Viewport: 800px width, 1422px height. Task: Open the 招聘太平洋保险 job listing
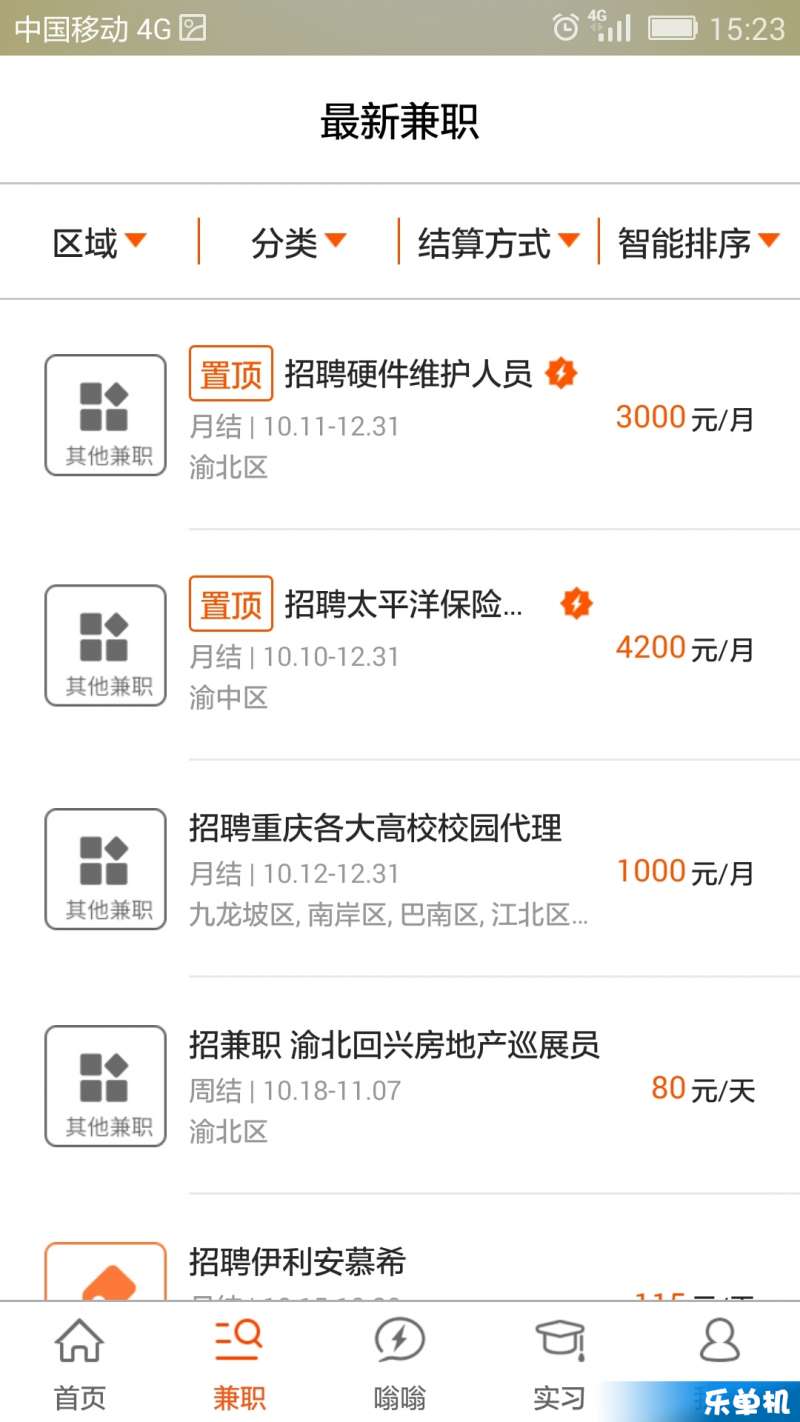pyautogui.click(x=400, y=645)
